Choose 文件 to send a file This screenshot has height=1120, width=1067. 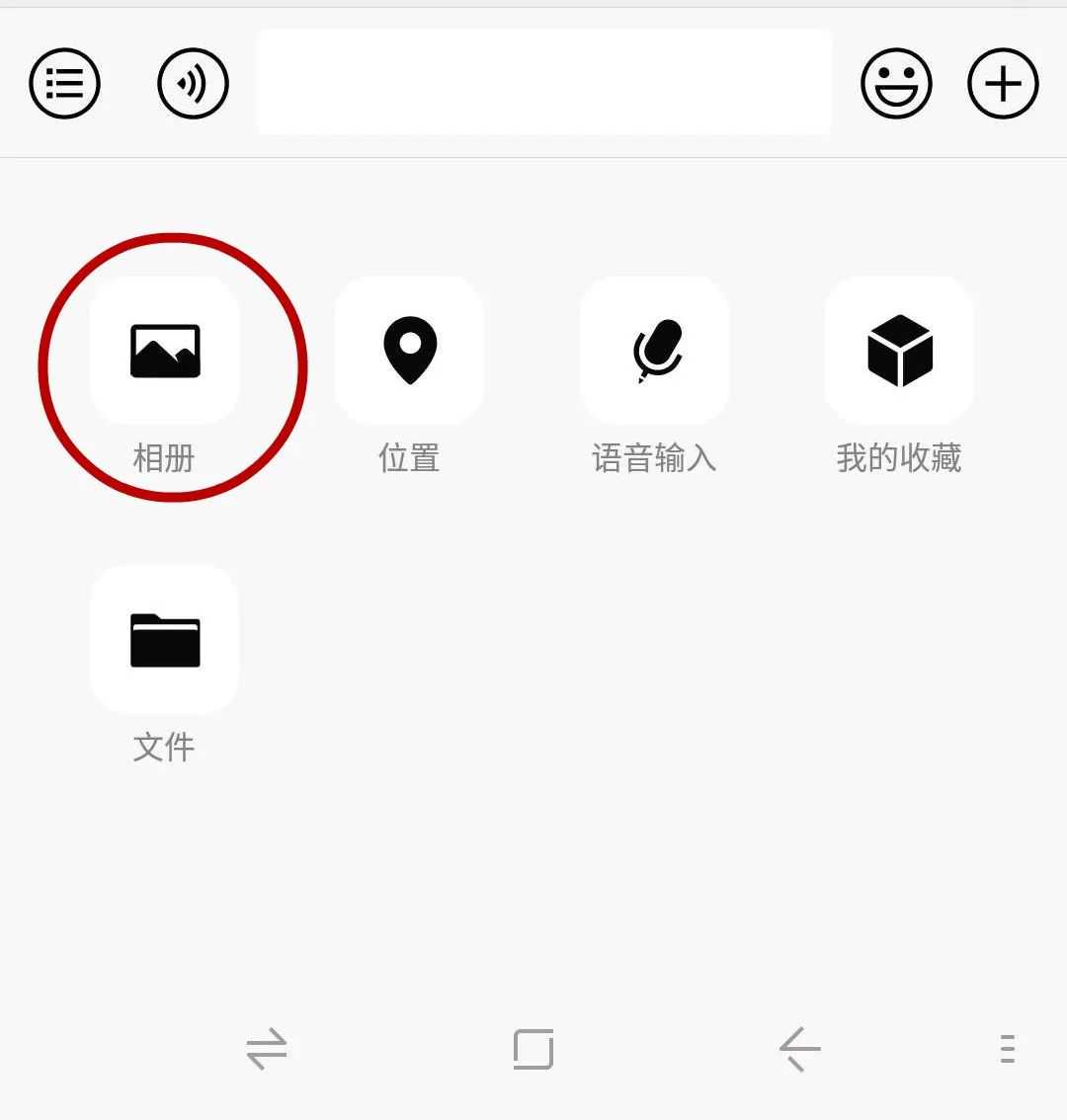pyautogui.click(x=165, y=640)
